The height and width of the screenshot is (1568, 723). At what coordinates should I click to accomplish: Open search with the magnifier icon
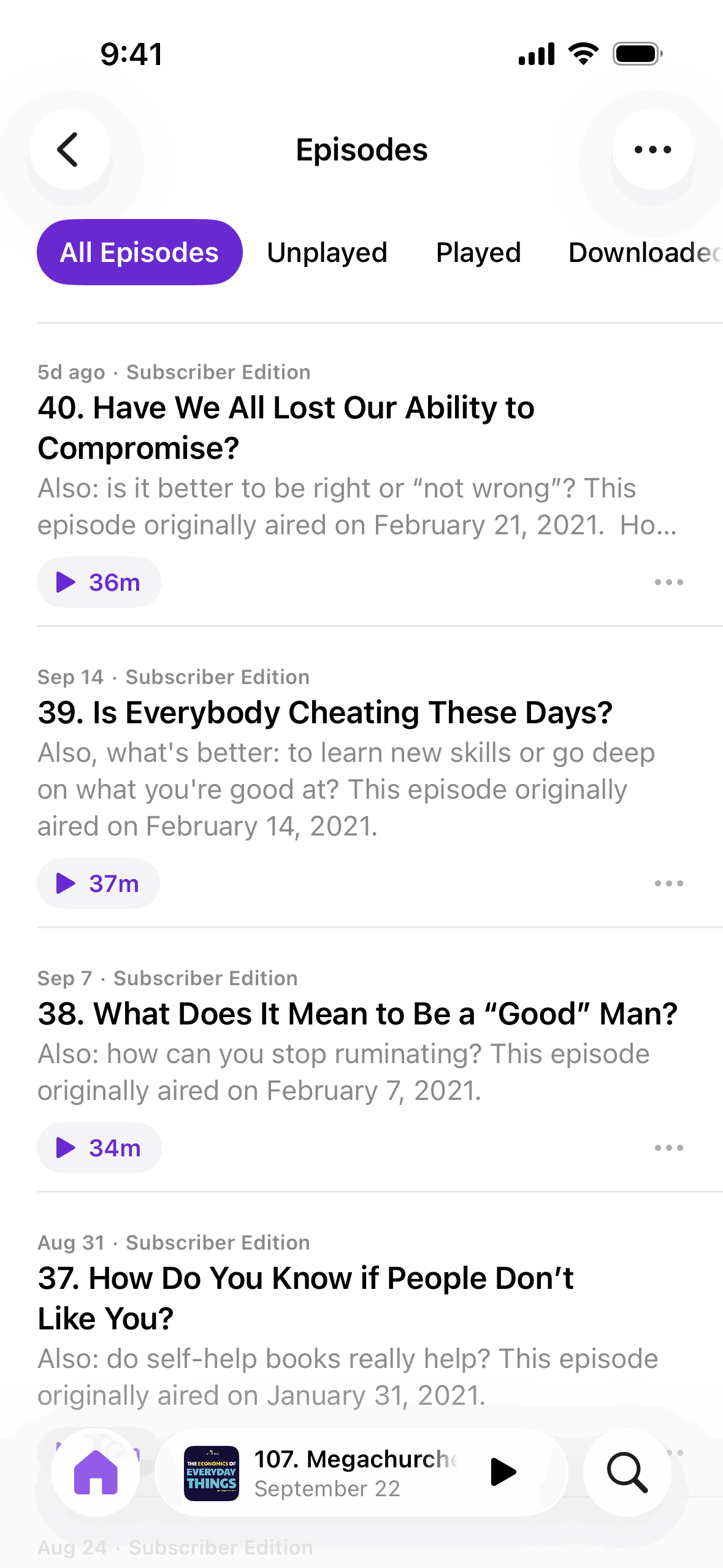627,1472
